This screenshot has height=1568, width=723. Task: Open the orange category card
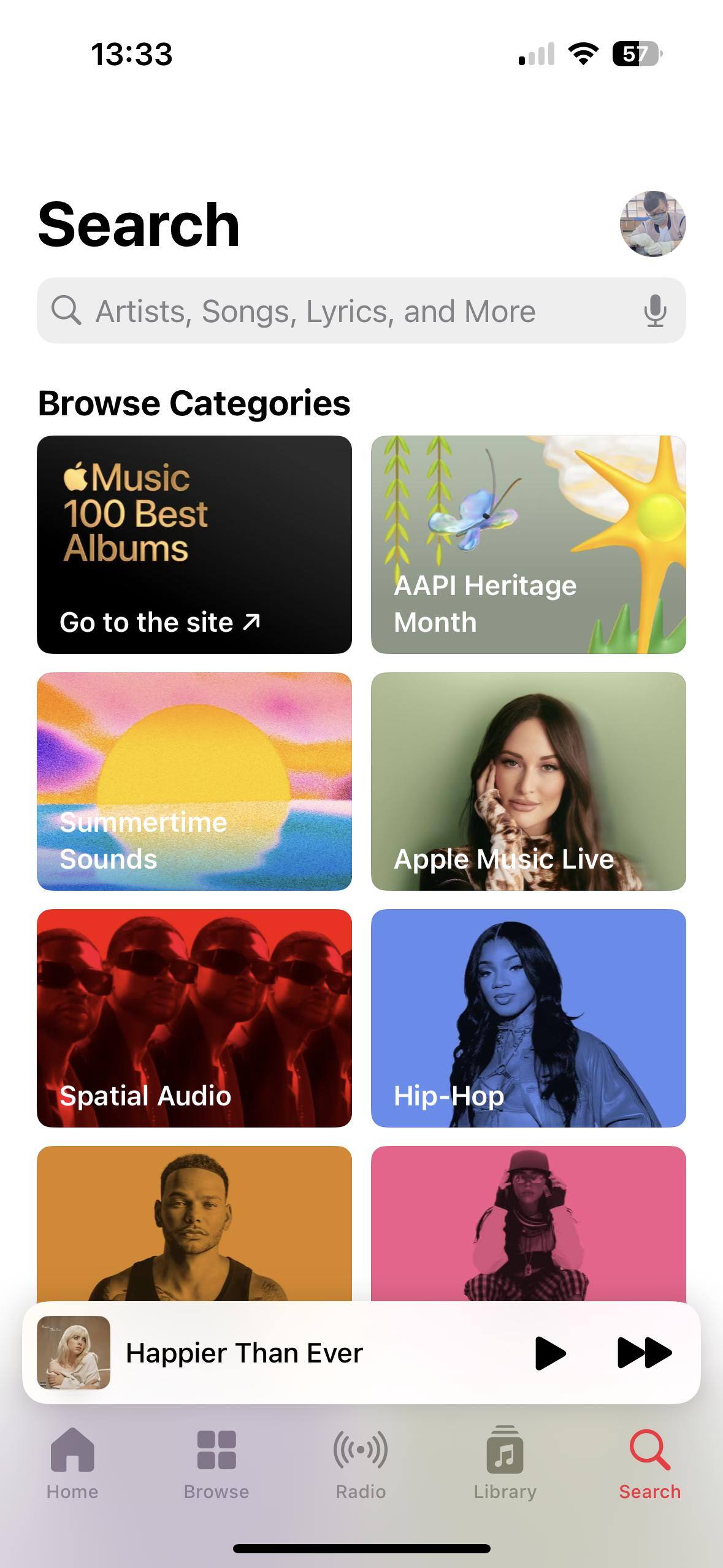pos(194,1223)
